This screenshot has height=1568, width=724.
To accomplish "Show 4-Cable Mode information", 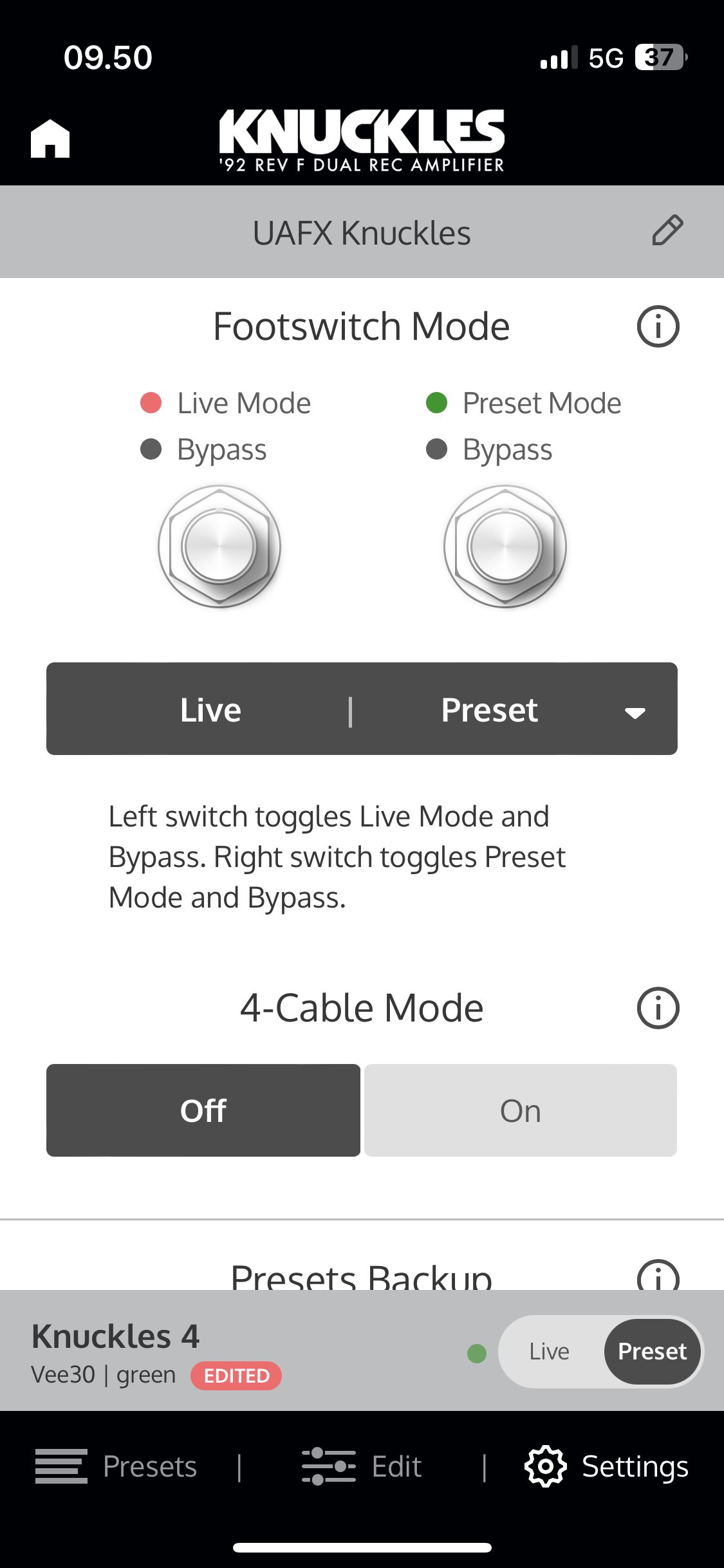I will click(x=658, y=1008).
